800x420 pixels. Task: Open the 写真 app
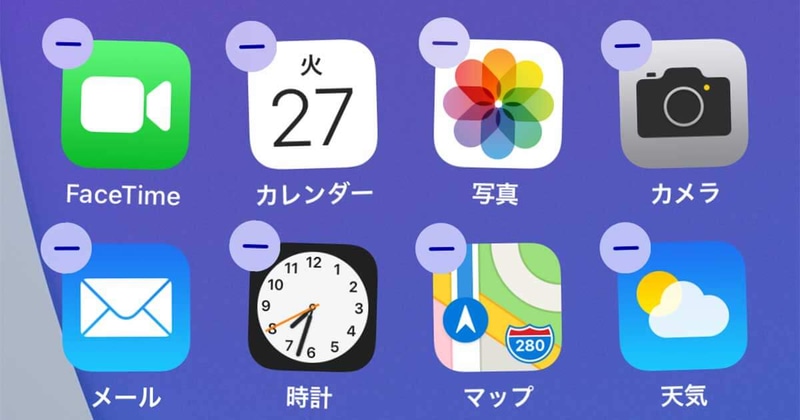point(499,104)
